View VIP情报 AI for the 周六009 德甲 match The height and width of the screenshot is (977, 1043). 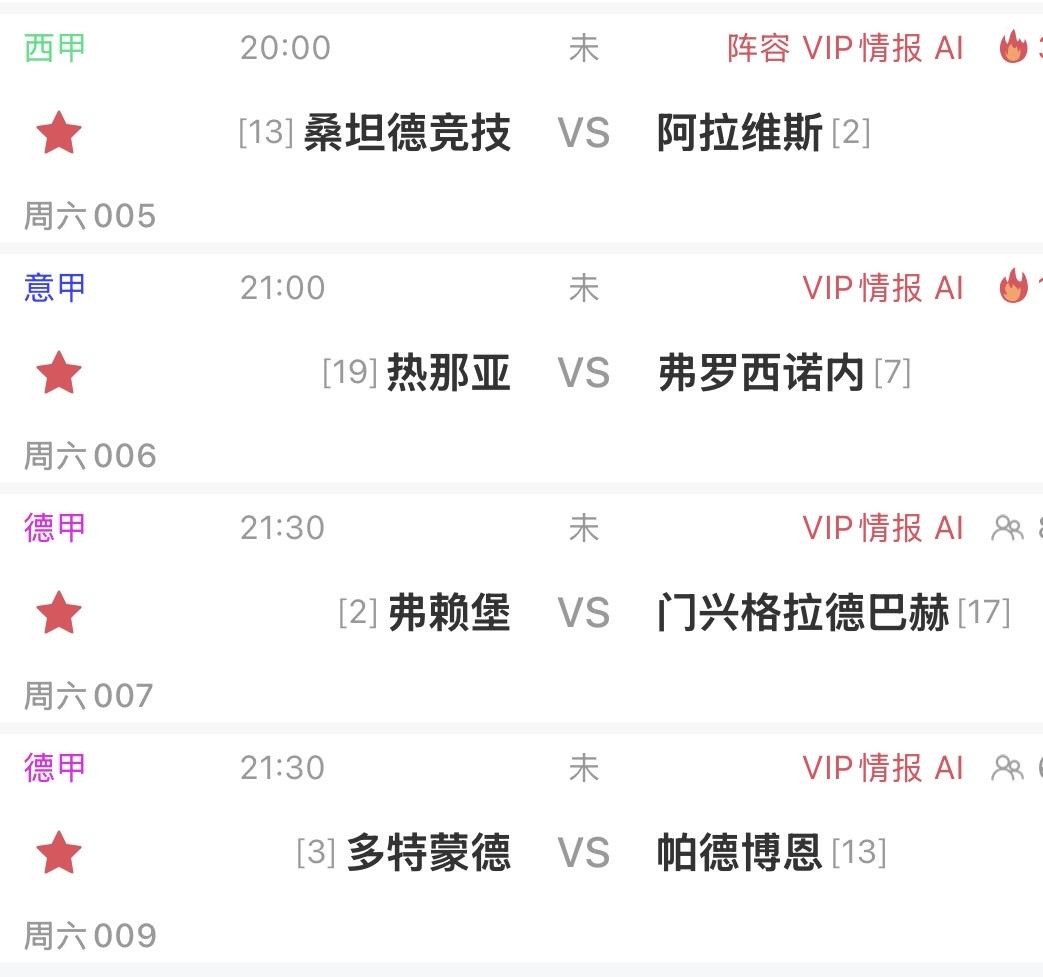tap(883, 768)
